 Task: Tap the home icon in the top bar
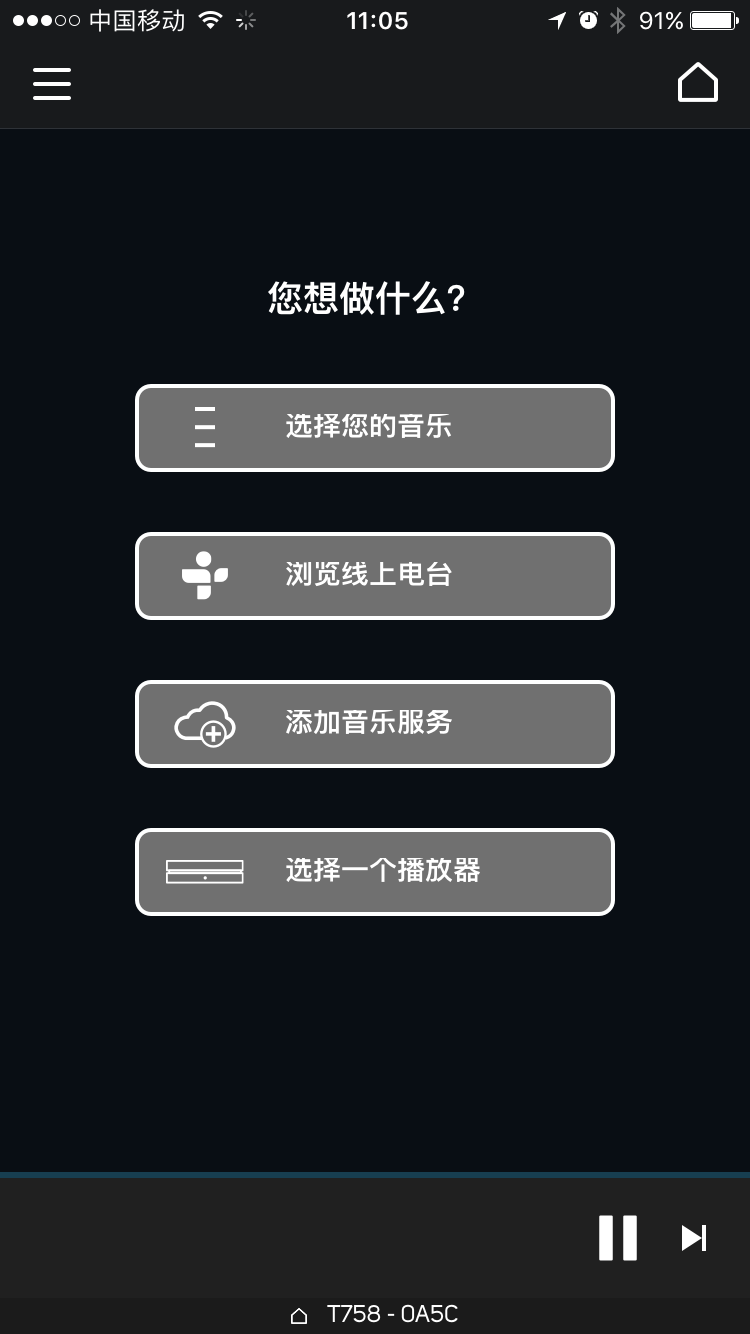697,83
